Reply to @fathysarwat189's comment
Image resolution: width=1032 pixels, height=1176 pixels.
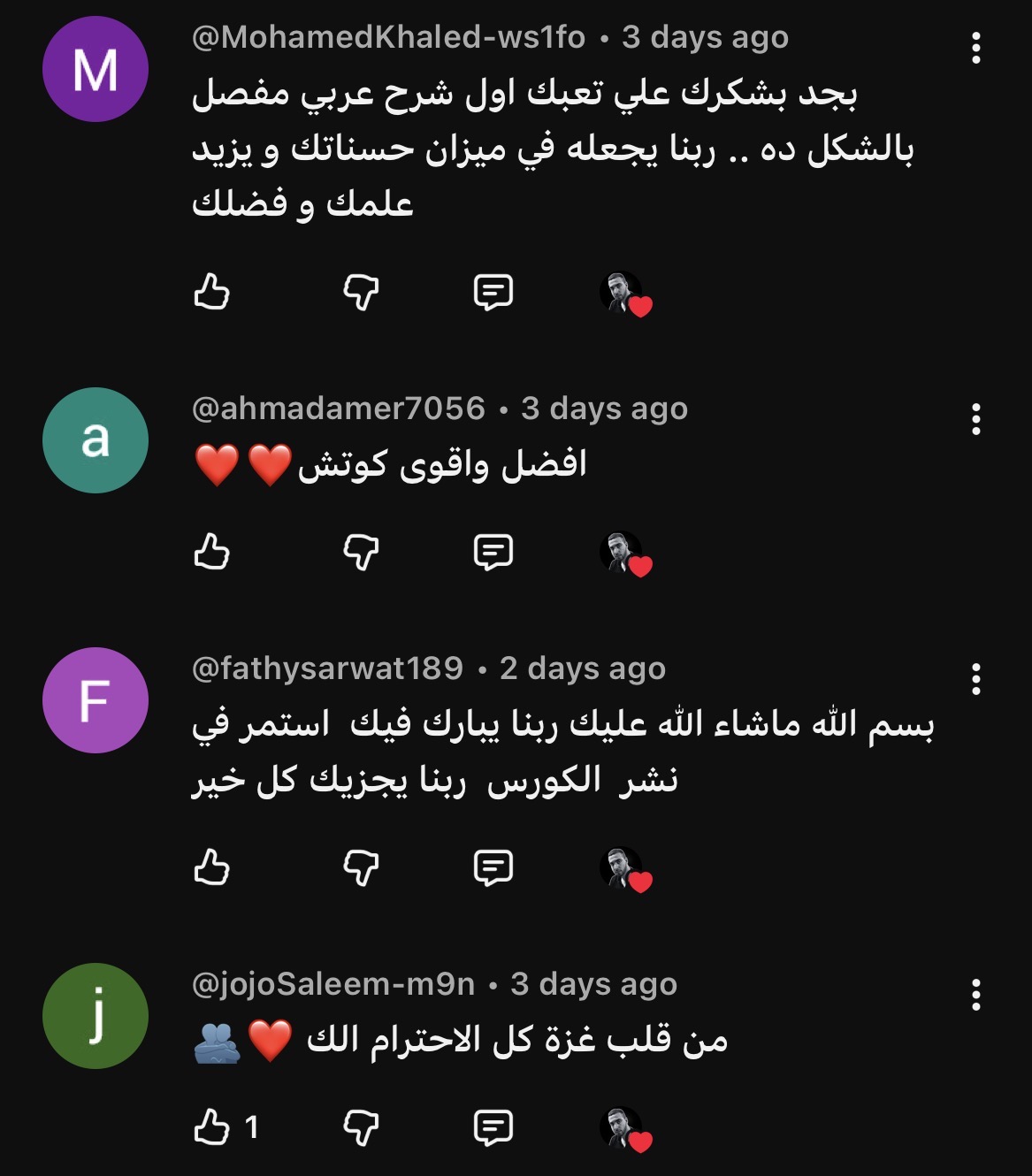tap(493, 867)
